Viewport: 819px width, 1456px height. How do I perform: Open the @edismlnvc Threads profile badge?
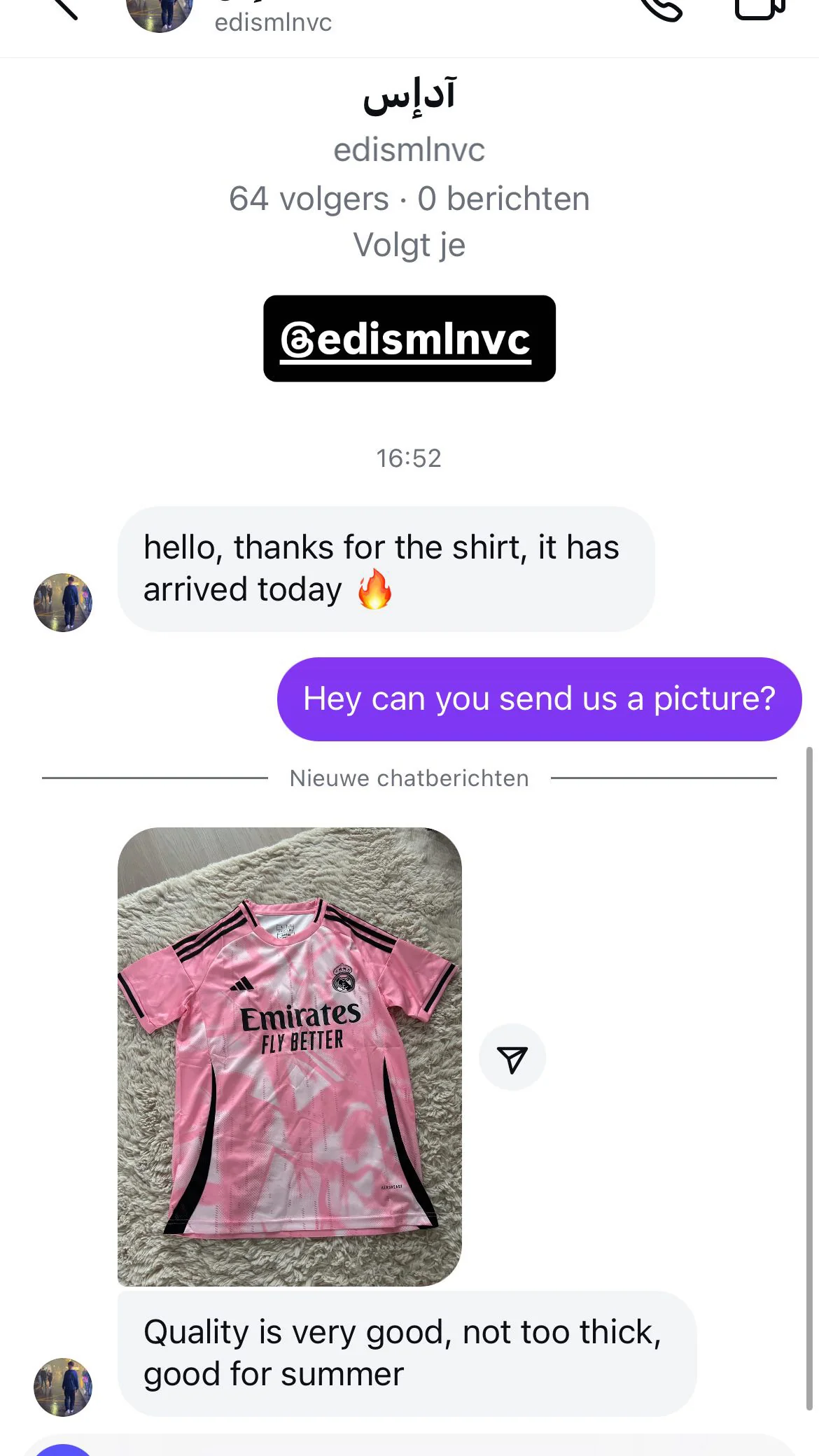click(409, 339)
